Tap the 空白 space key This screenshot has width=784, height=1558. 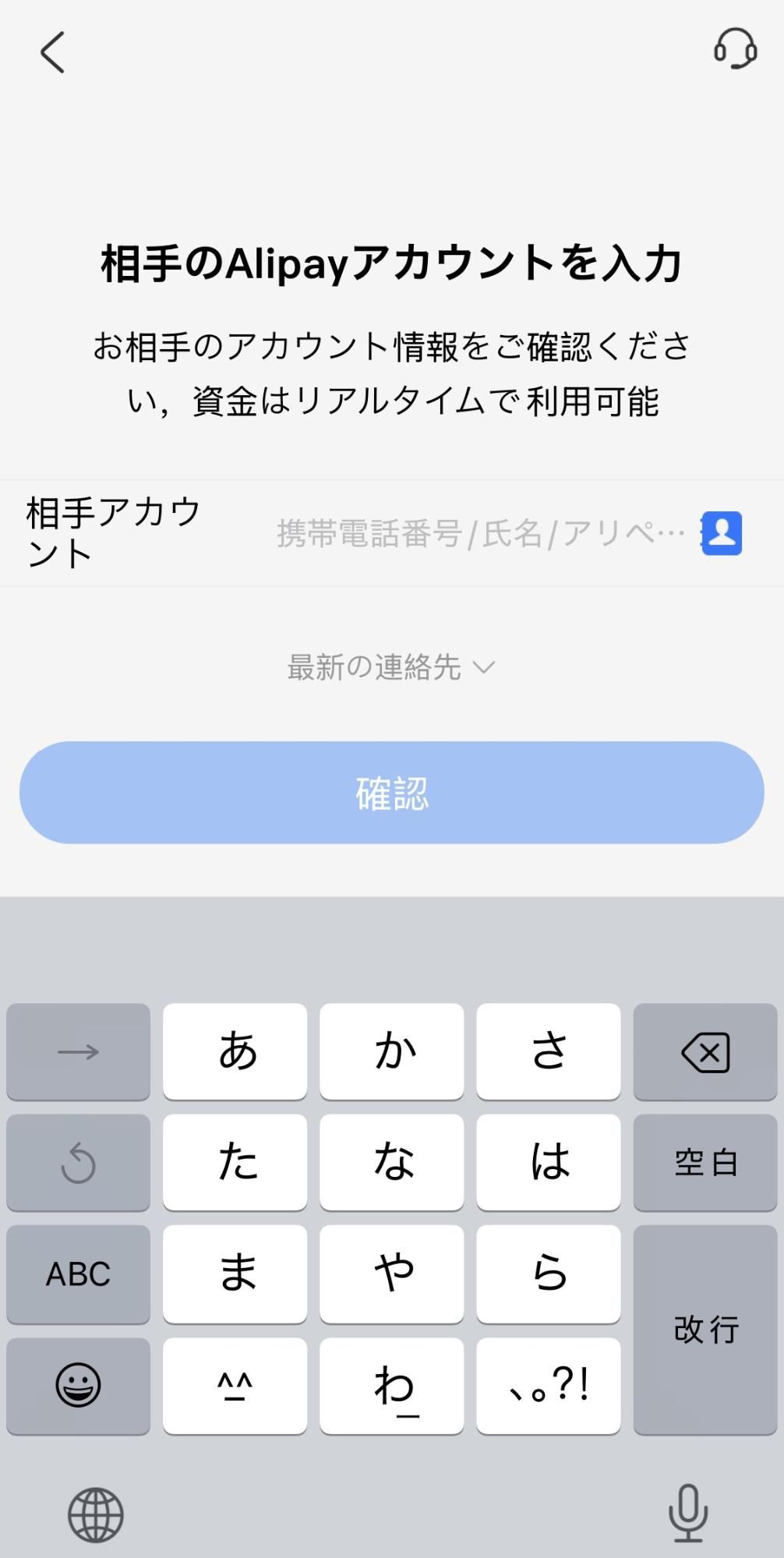(x=704, y=1163)
